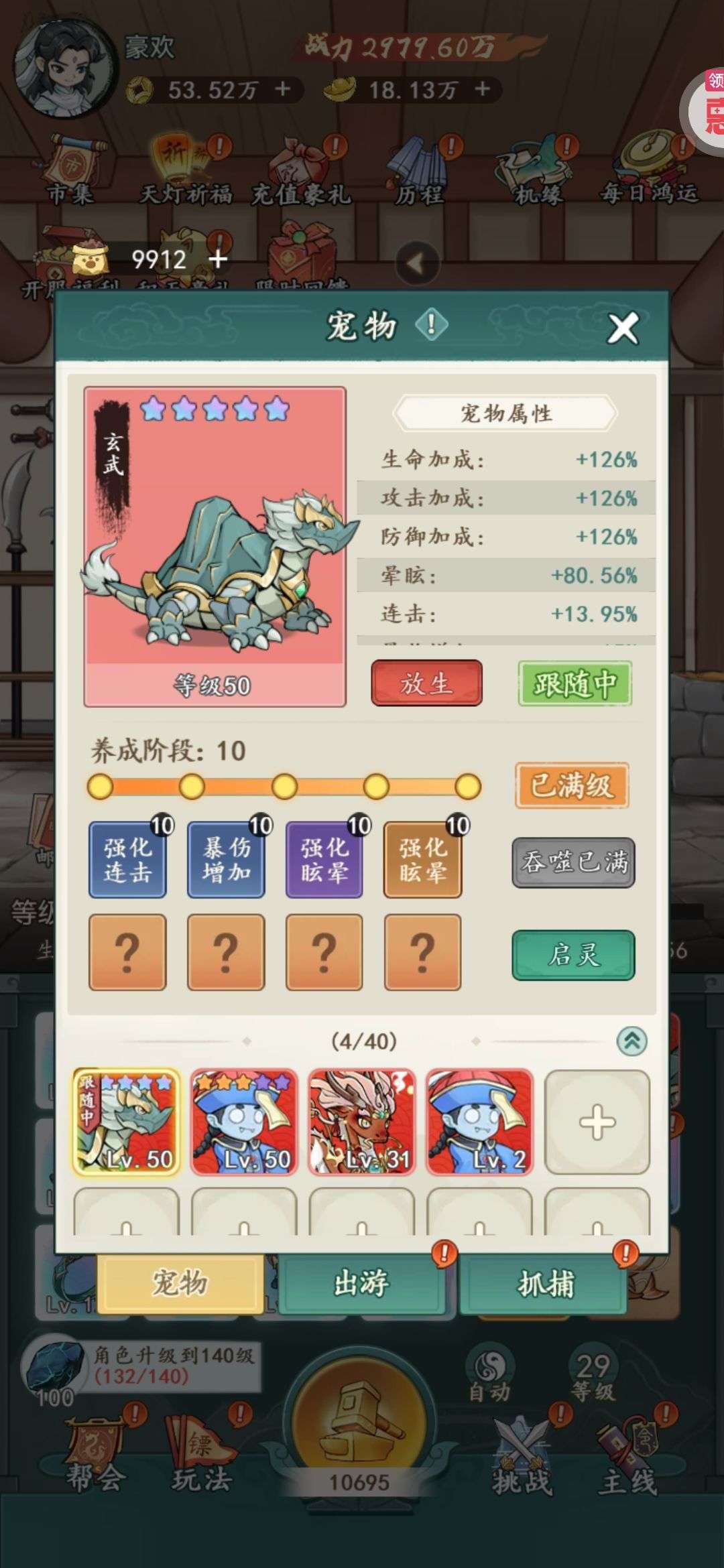View the 强化连击 skill

click(x=127, y=860)
